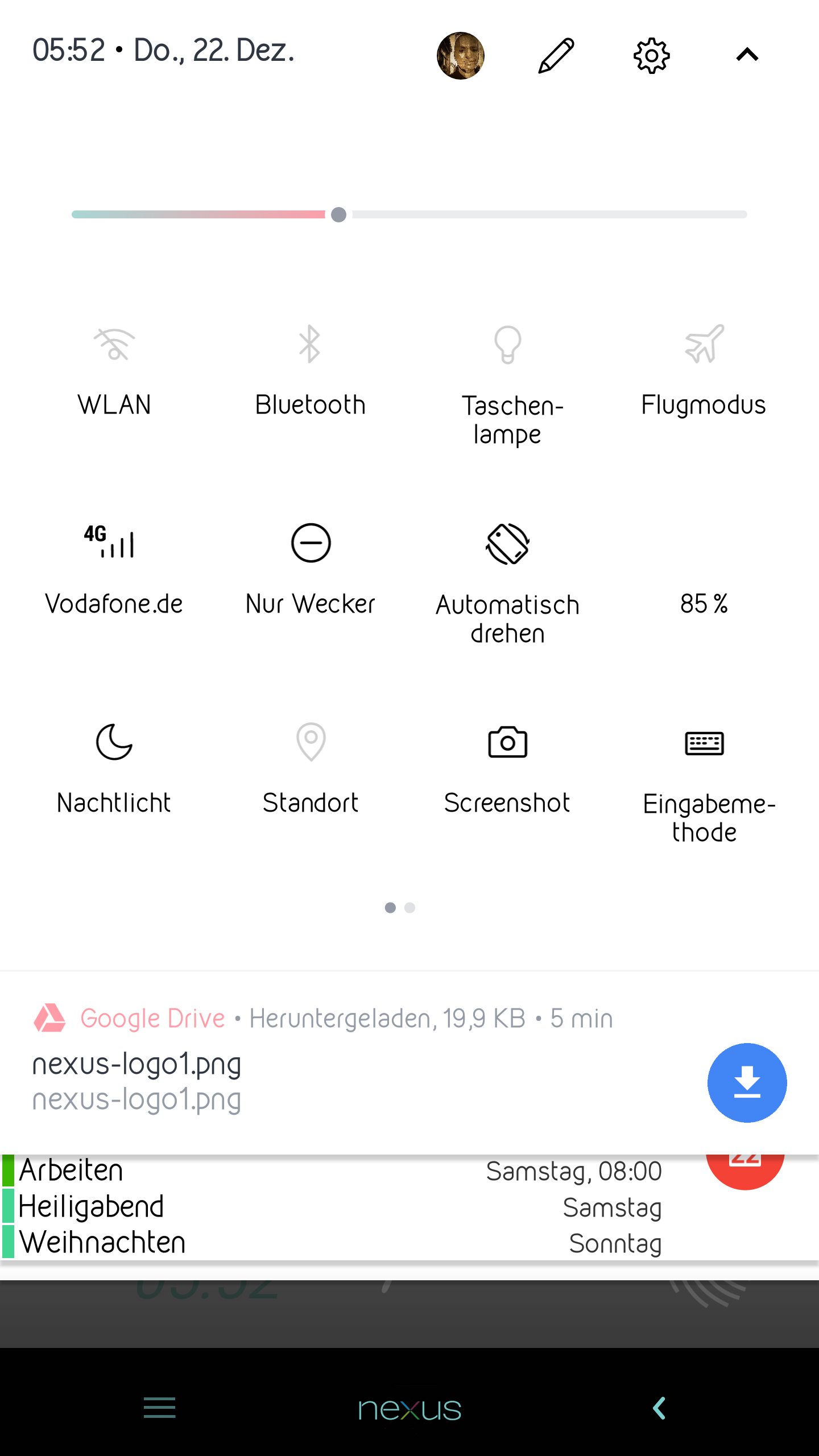819x1456 pixels.
Task: Turn on WLAN
Action: pos(114,345)
